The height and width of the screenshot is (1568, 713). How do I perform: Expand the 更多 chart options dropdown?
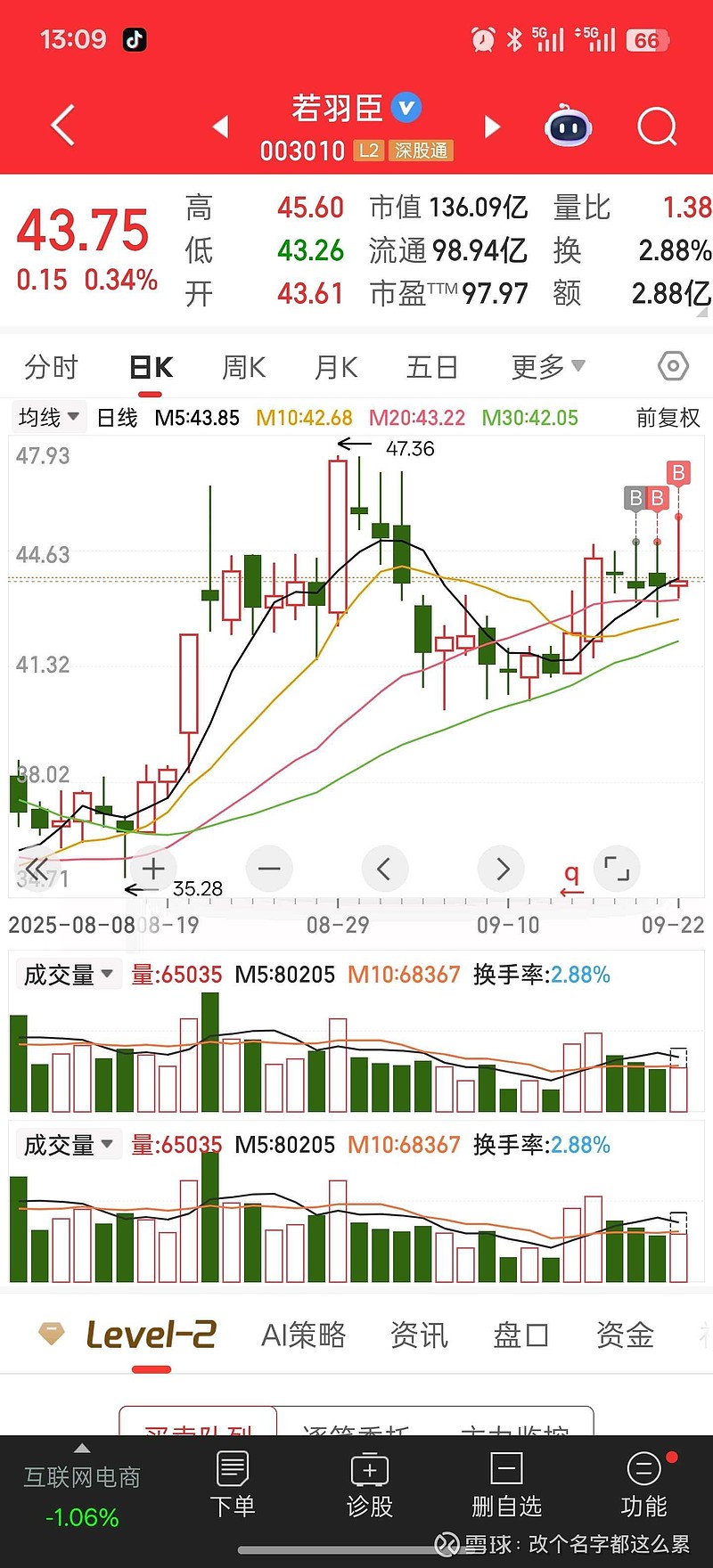(547, 366)
